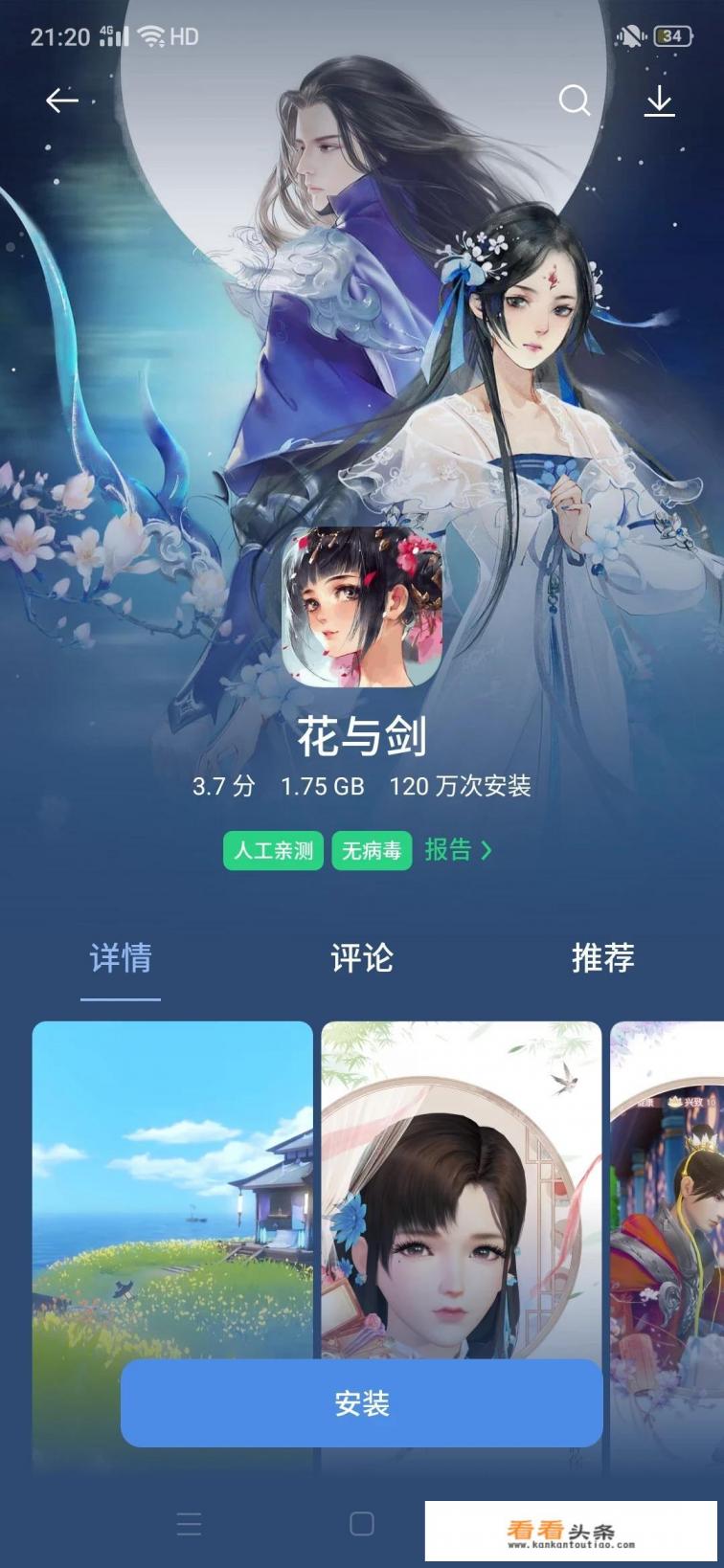Go back using the top-left arrow
The width and height of the screenshot is (724, 1568).
[61, 101]
